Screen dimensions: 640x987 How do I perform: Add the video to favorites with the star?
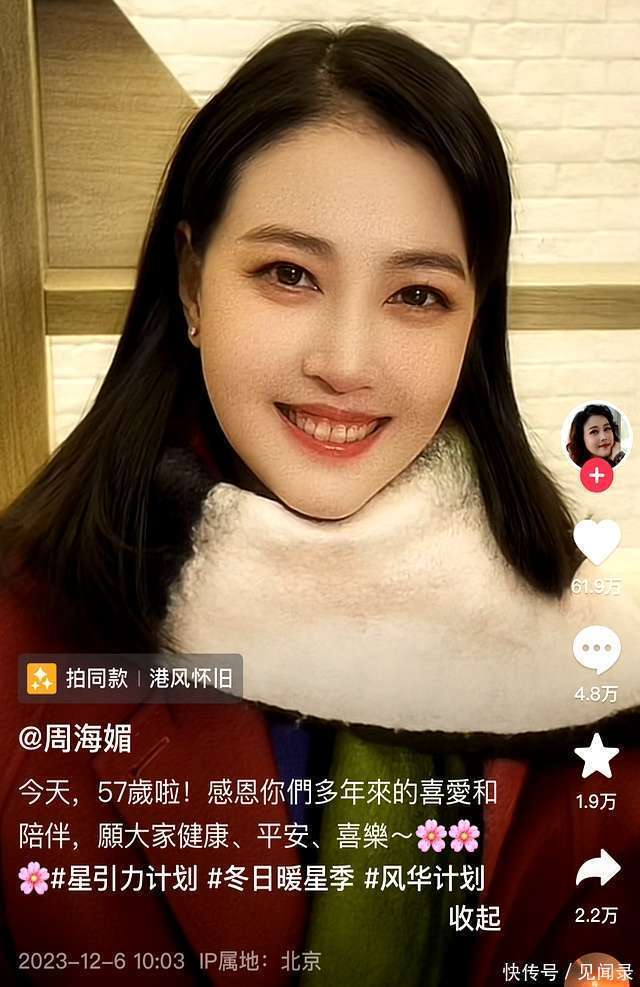click(x=597, y=757)
